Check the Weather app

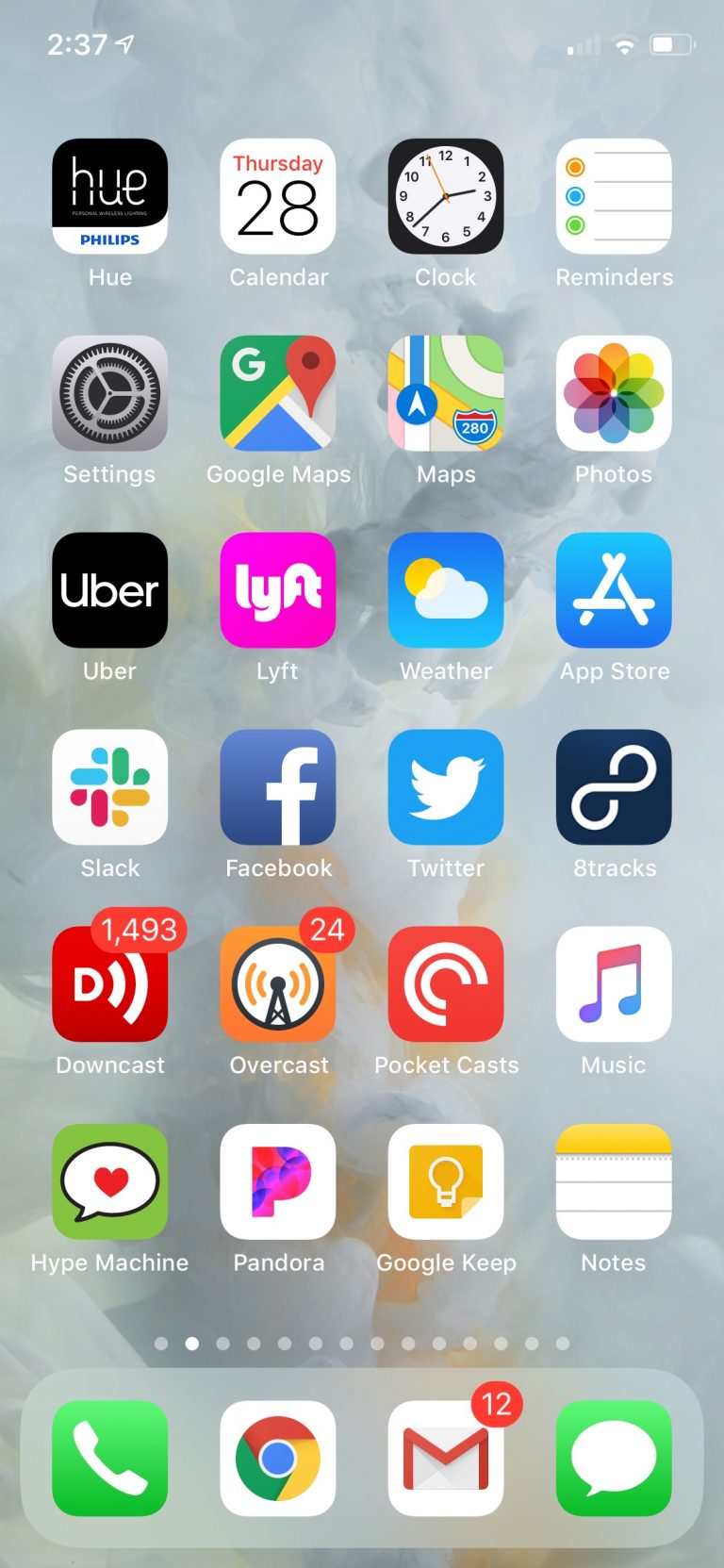[446, 590]
